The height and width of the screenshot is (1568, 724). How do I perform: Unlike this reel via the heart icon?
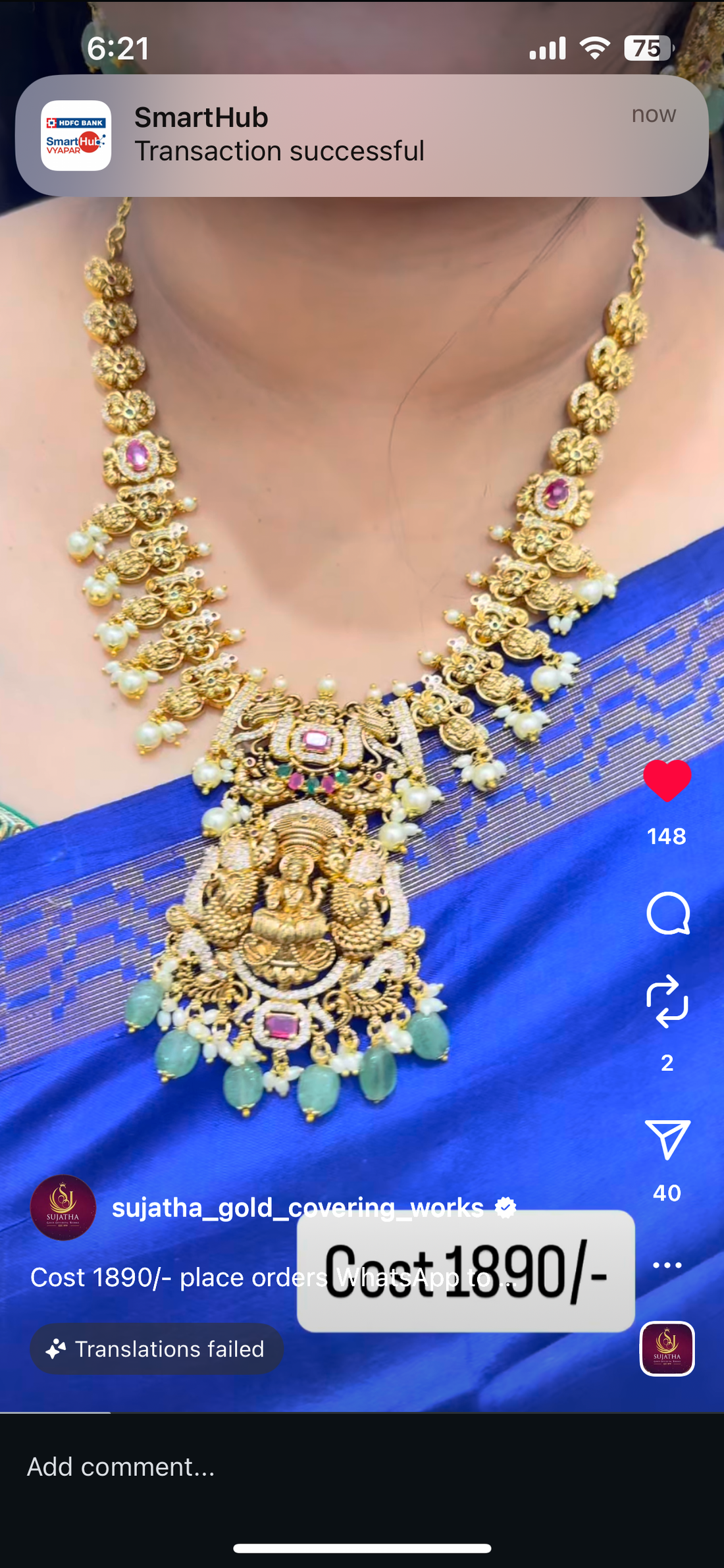pos(667,780)
